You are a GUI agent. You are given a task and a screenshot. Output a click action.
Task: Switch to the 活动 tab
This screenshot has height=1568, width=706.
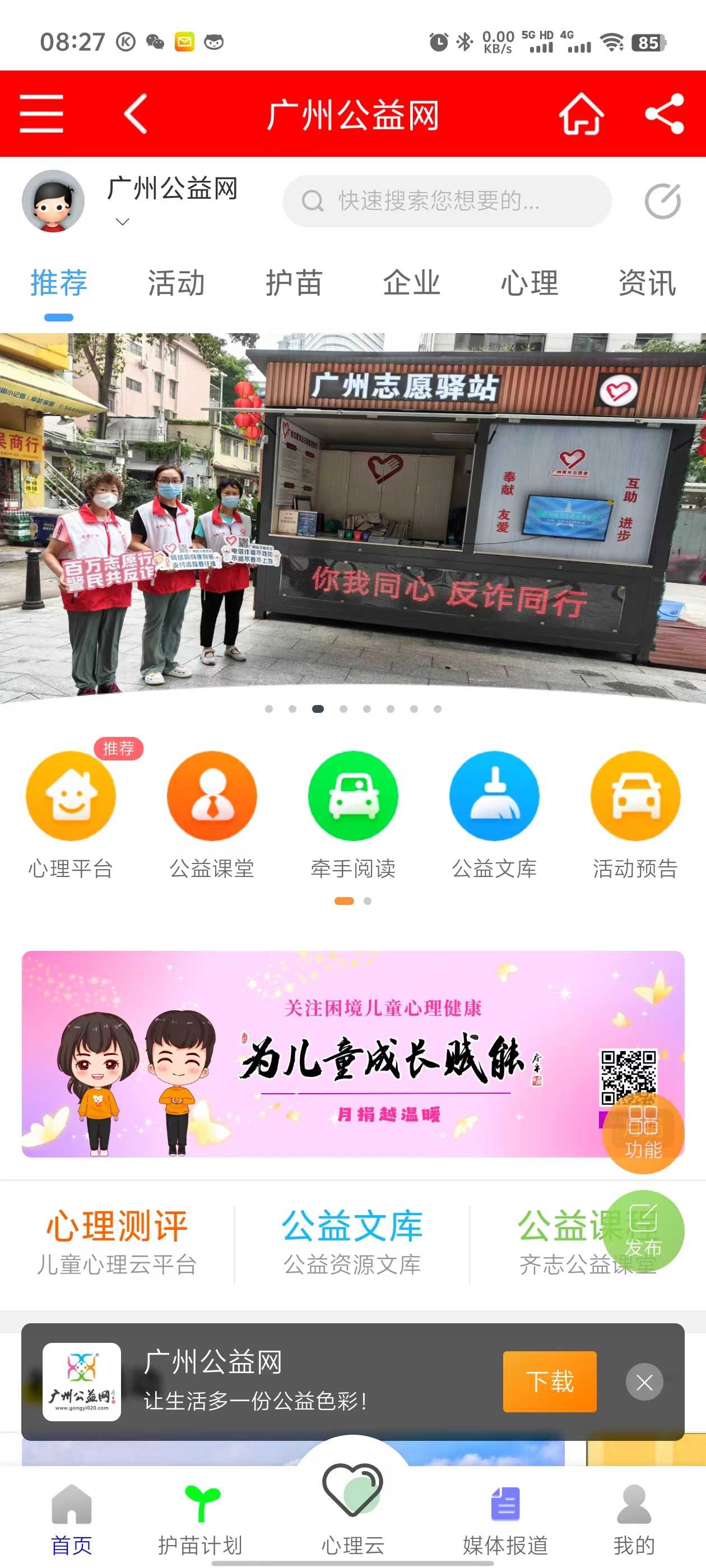click(176, 283)
